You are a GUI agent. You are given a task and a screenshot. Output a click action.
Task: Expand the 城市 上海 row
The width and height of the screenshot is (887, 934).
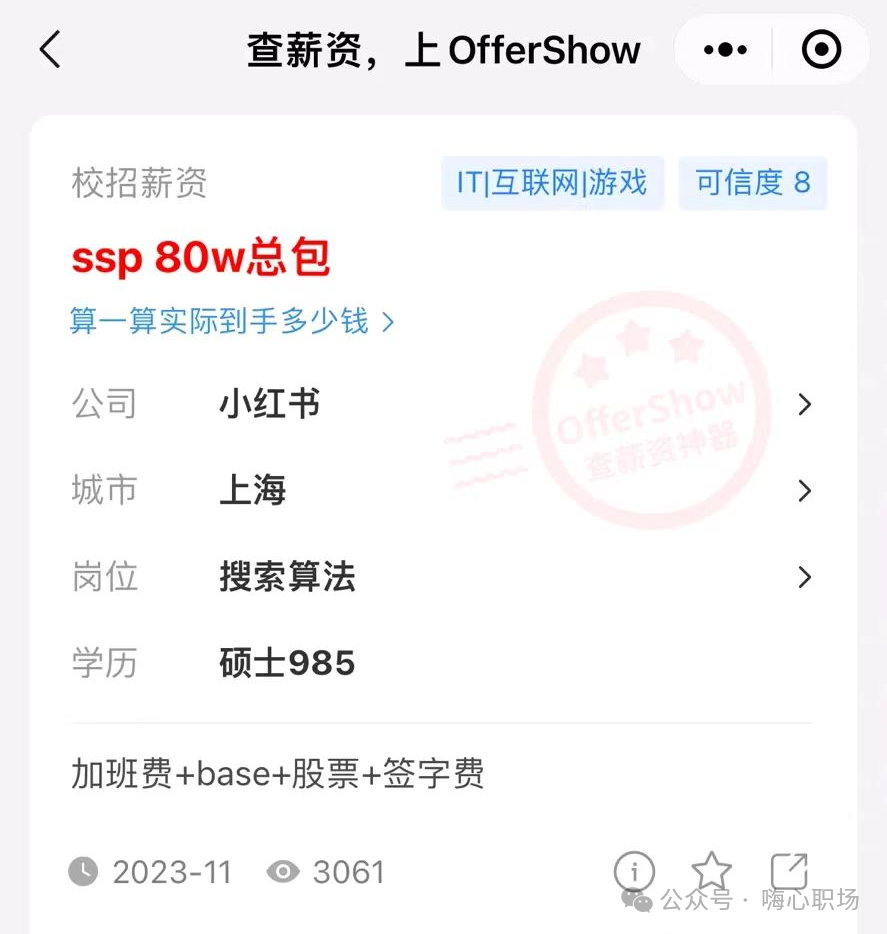point(805,491)
